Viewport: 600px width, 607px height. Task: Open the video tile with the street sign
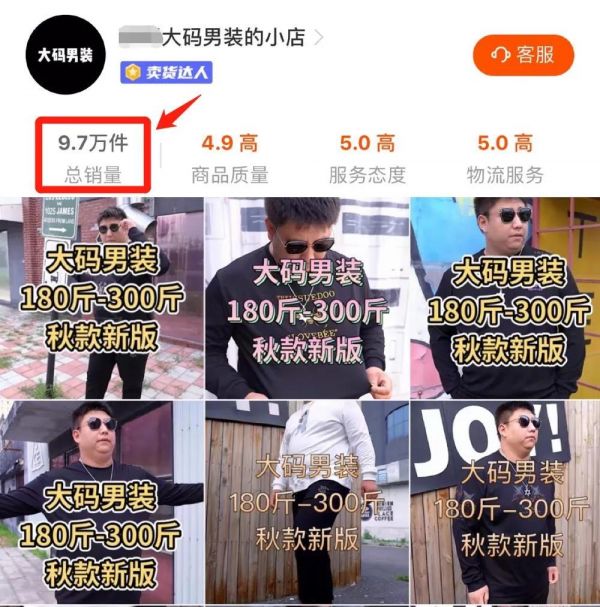pos(100,298)
